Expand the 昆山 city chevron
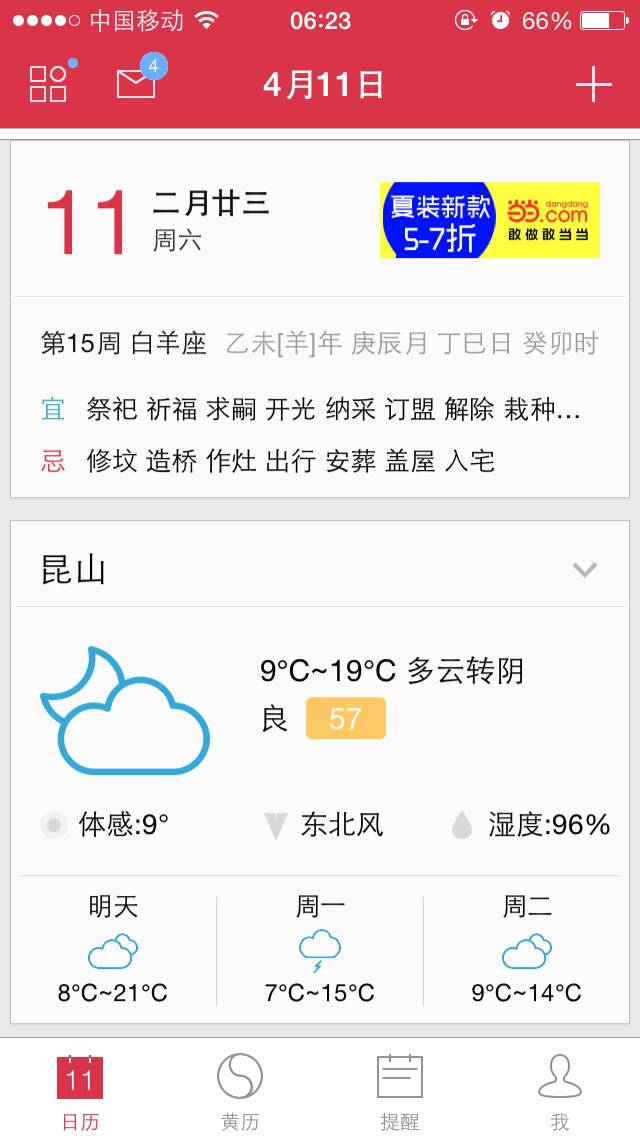 (584, 569)
